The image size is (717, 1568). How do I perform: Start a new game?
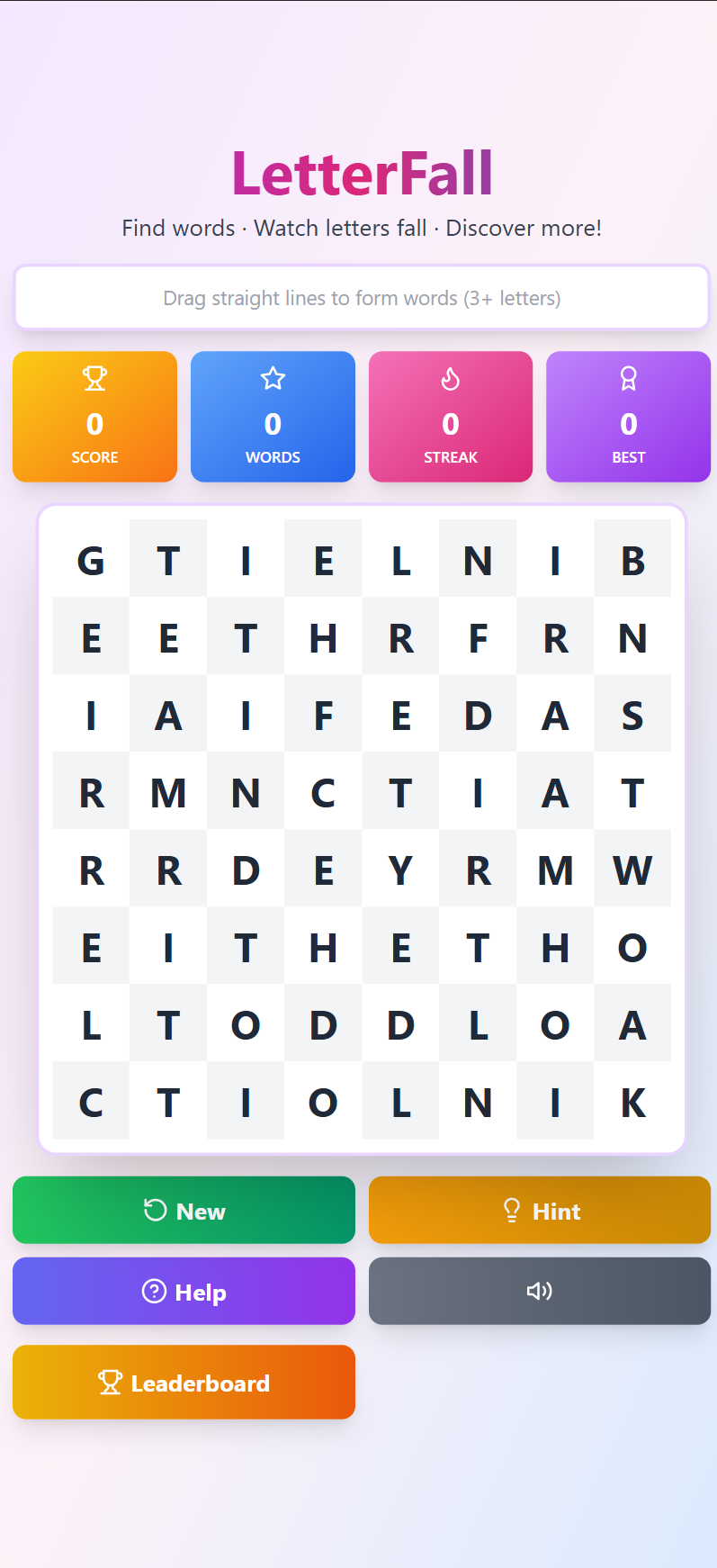pyautogui.click(x=184, y=1210)
